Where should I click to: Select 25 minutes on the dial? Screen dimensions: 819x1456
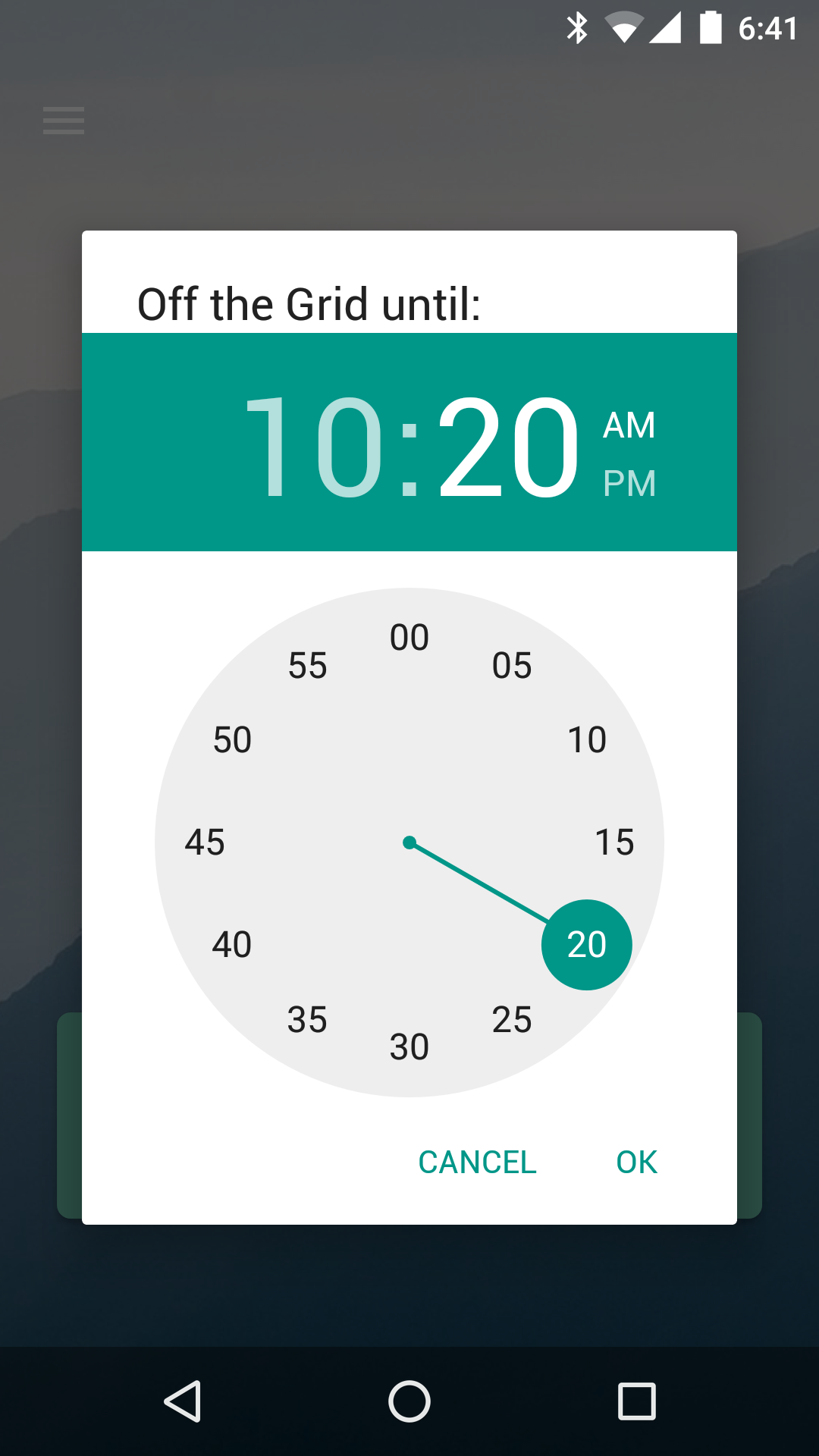(512, 1020)
